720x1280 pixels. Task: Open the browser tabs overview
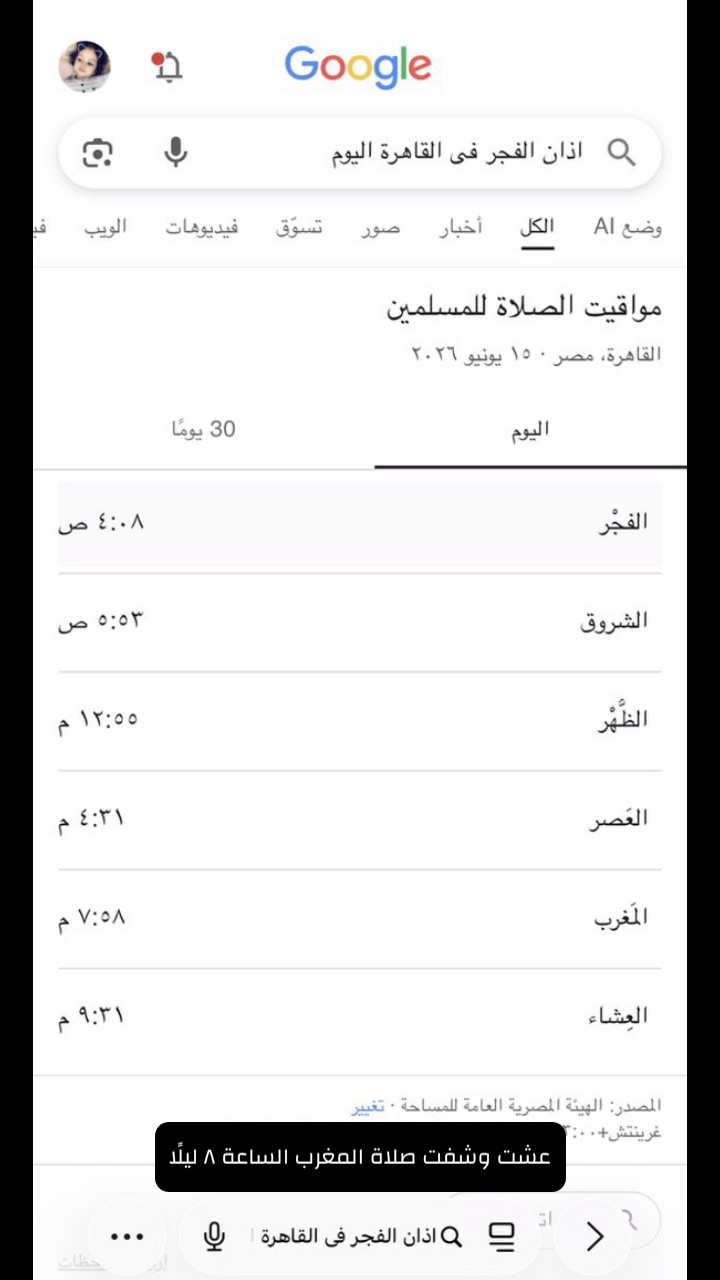502,1237
